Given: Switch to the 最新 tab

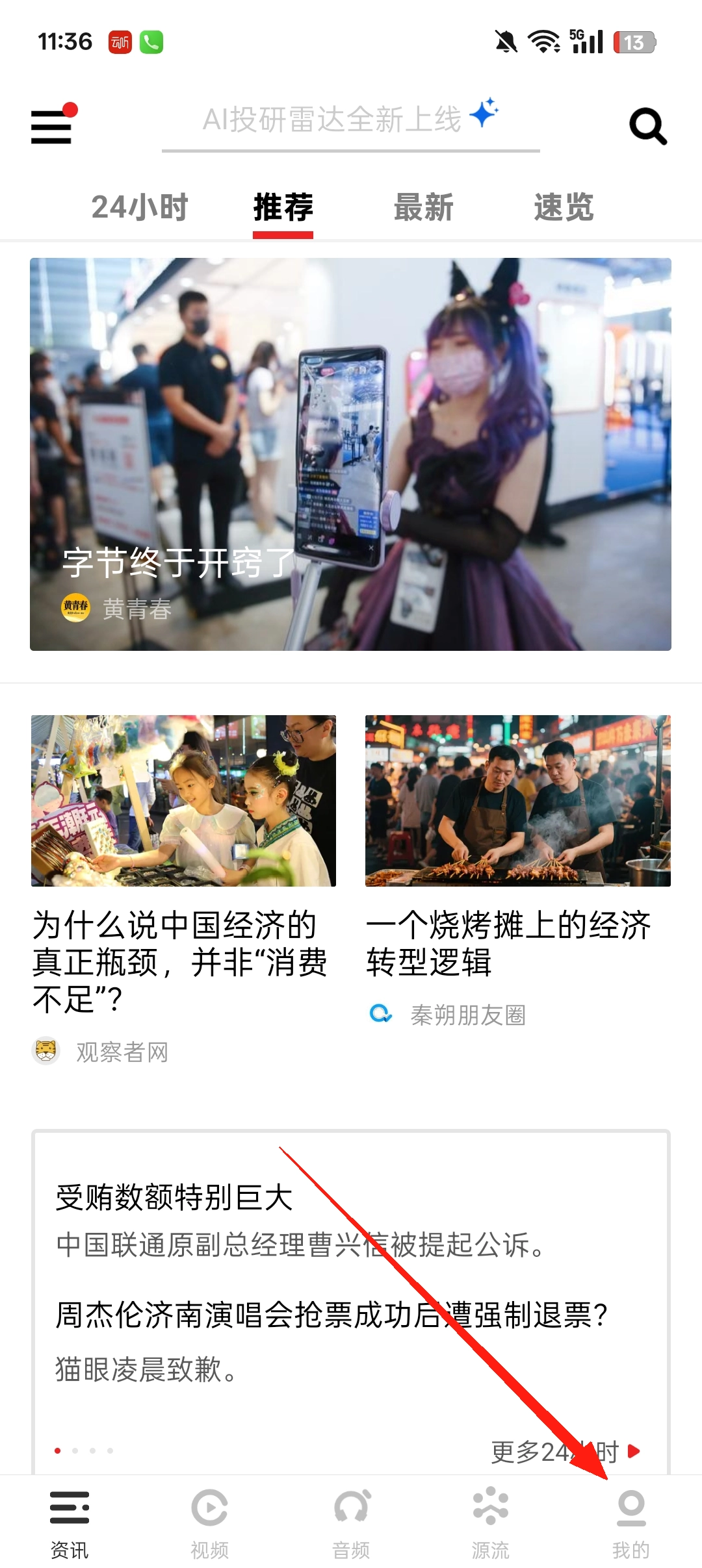Looking at the screenshot, I should pos(423,208).
